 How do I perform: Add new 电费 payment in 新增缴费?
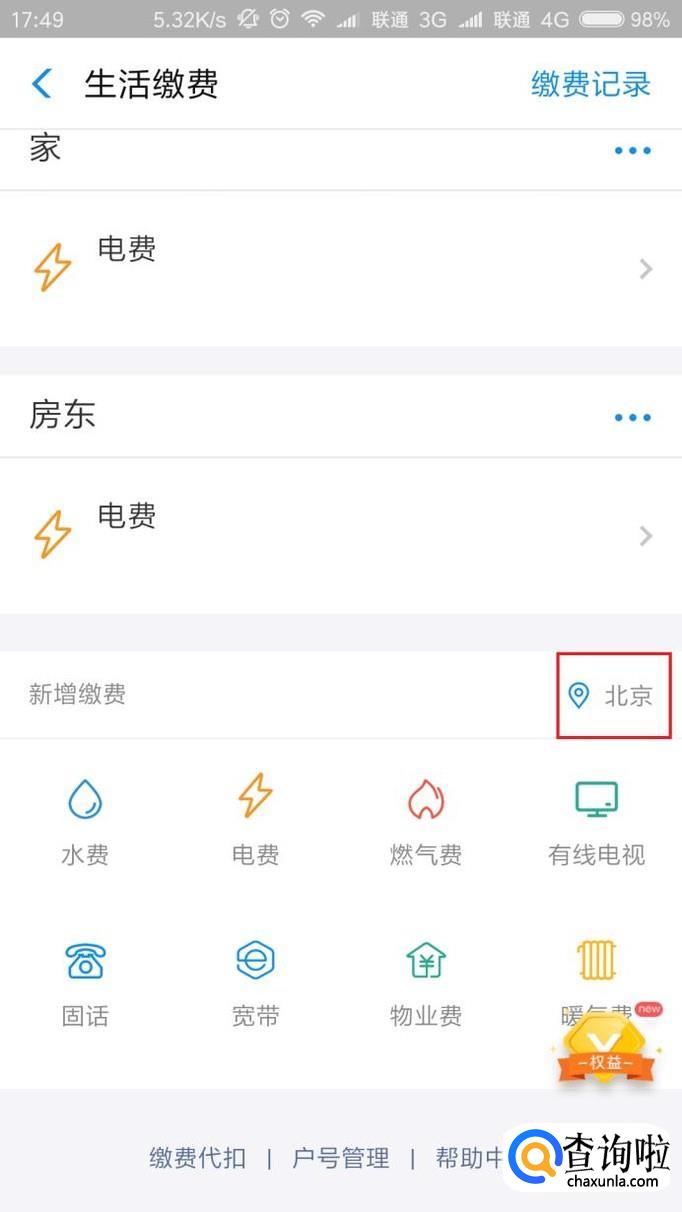pos(255,822)
